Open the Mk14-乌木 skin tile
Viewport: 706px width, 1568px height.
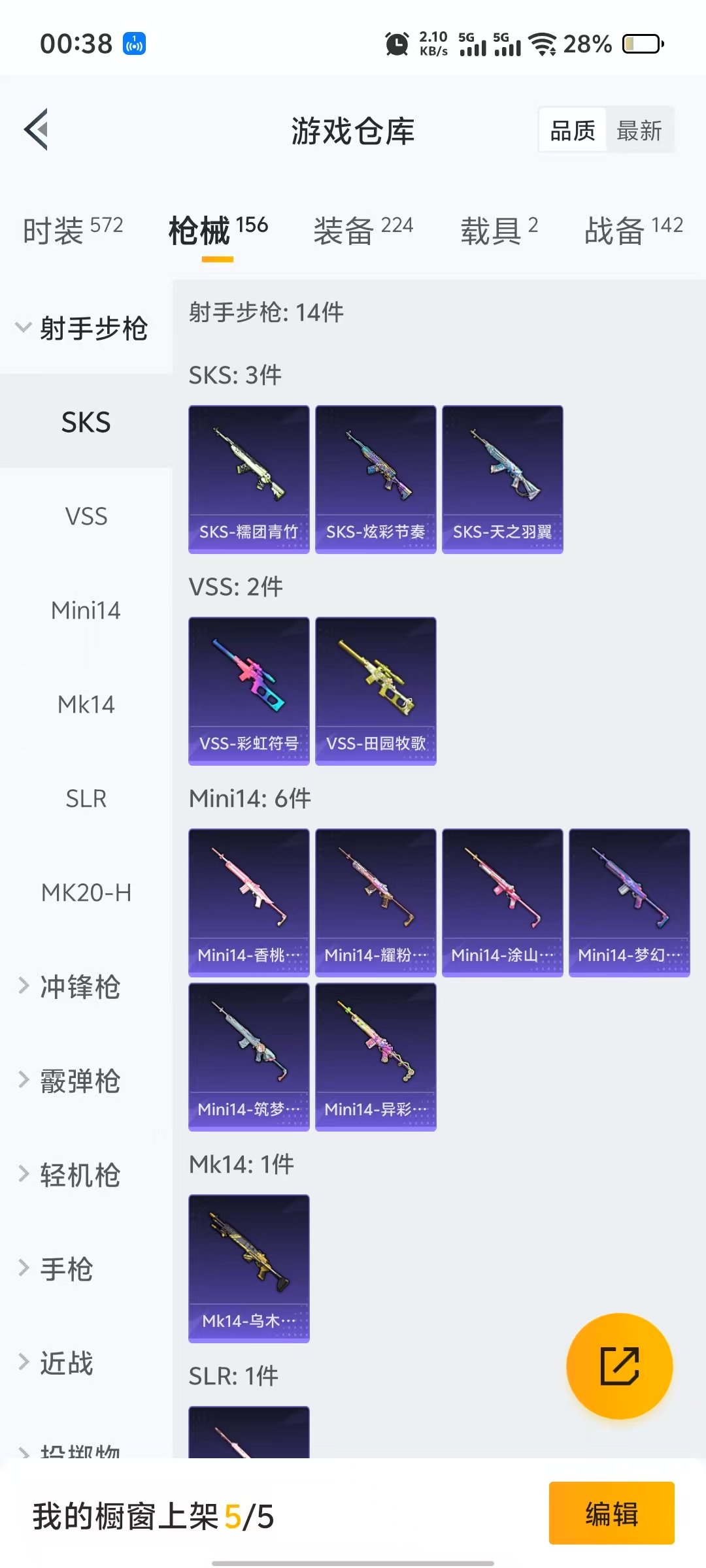[248, 1268]
